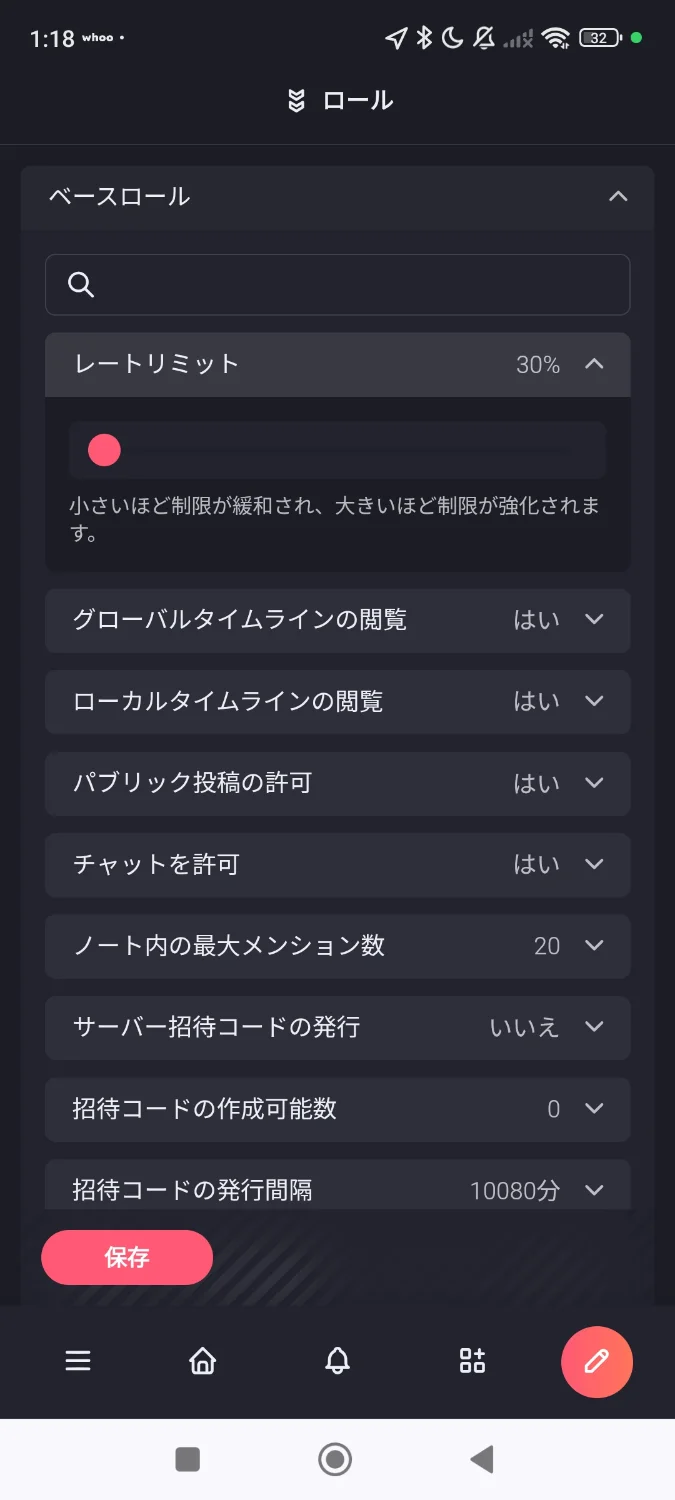Expand 招待コードの発行間隔 setting
675x1500 pixels.
tap(337, 1186)
